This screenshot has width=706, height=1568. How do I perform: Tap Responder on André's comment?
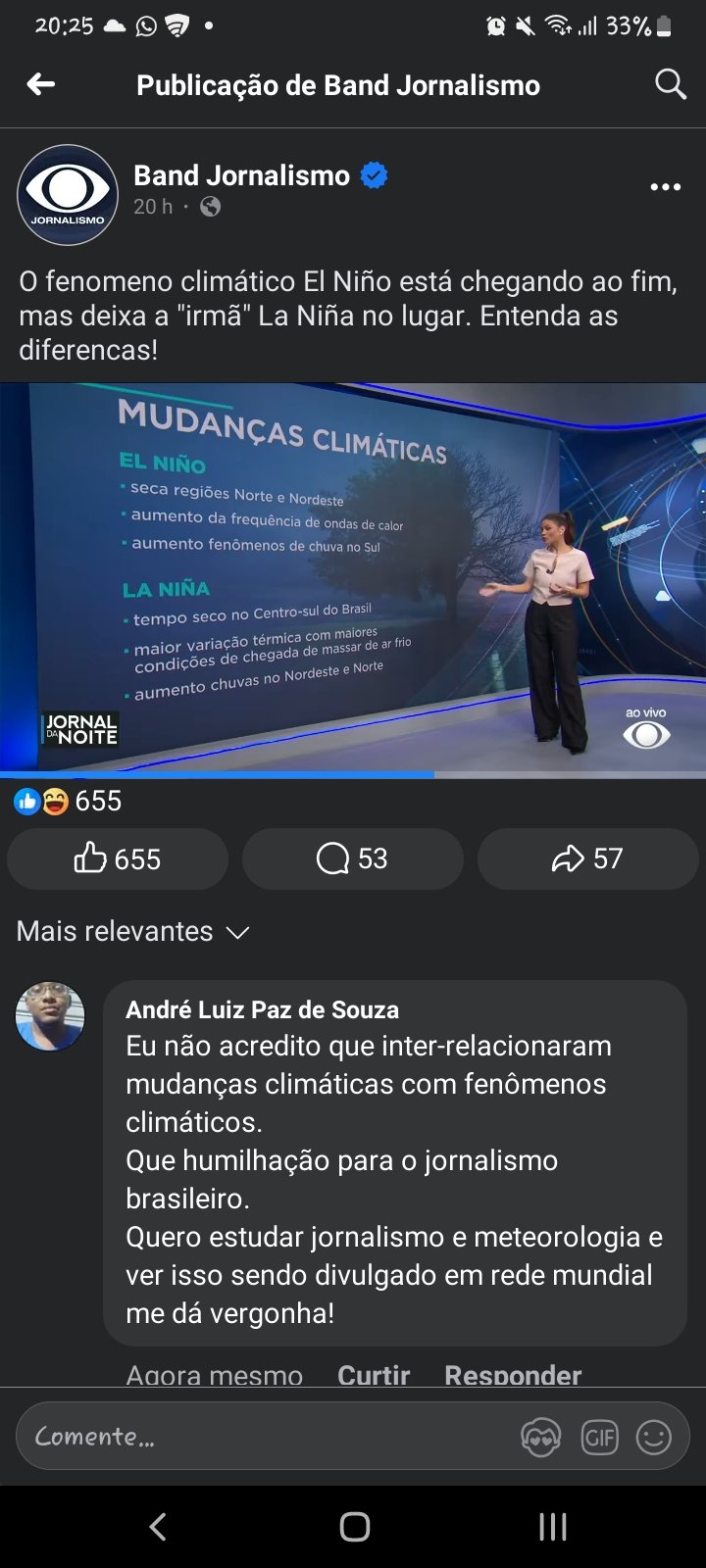point(513,1374)
